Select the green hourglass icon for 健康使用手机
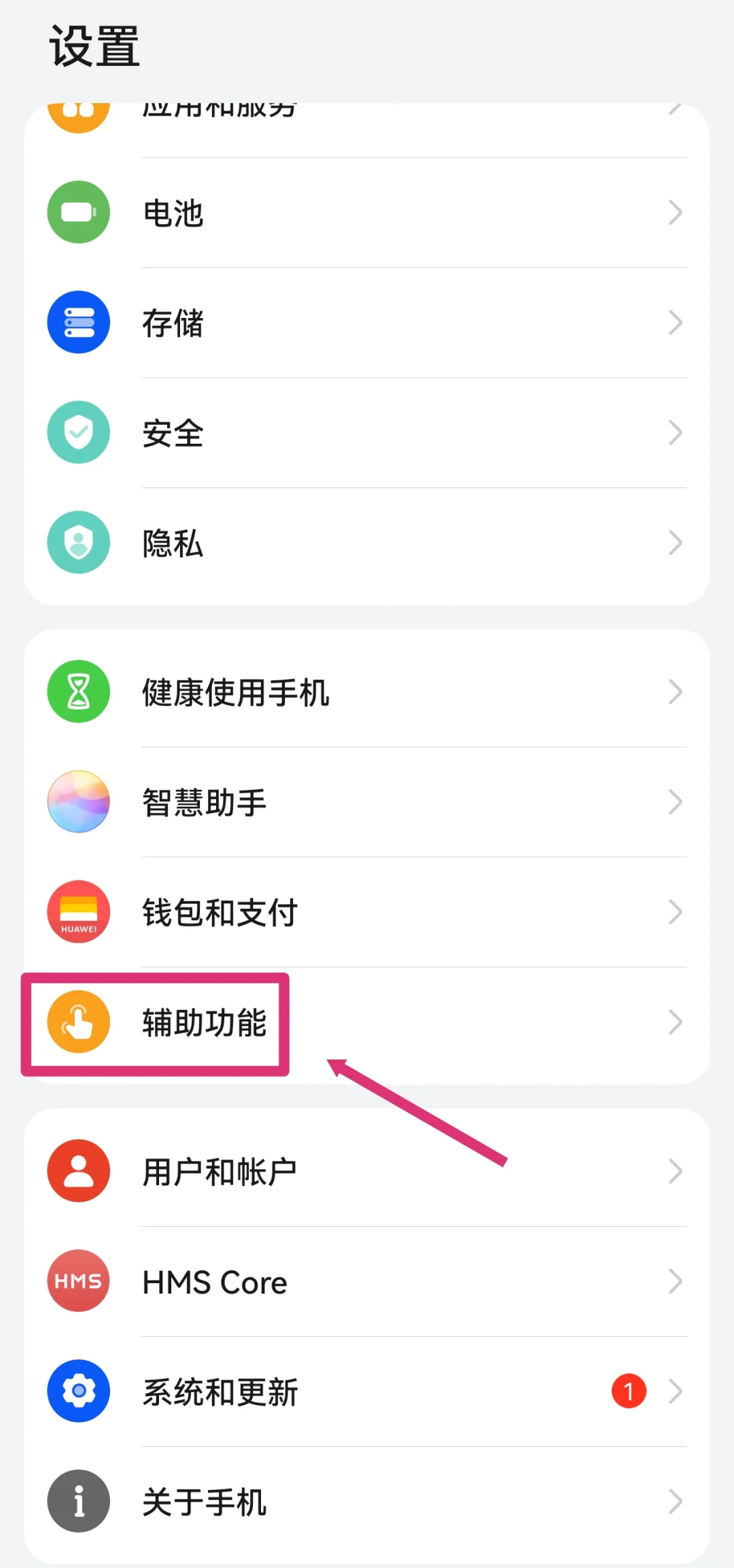 pos(78,691)
